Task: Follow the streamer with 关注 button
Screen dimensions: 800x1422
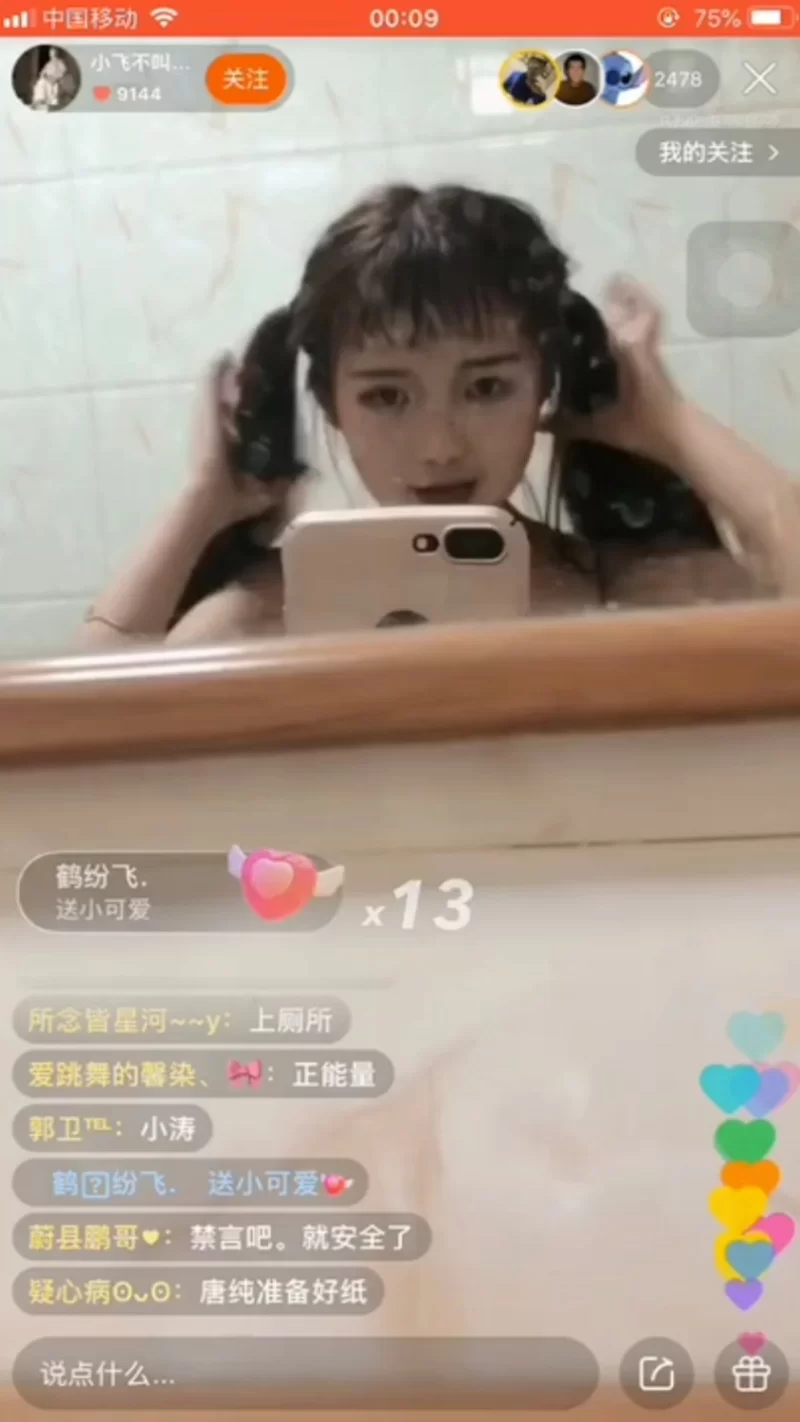Action: click(245, 79)
